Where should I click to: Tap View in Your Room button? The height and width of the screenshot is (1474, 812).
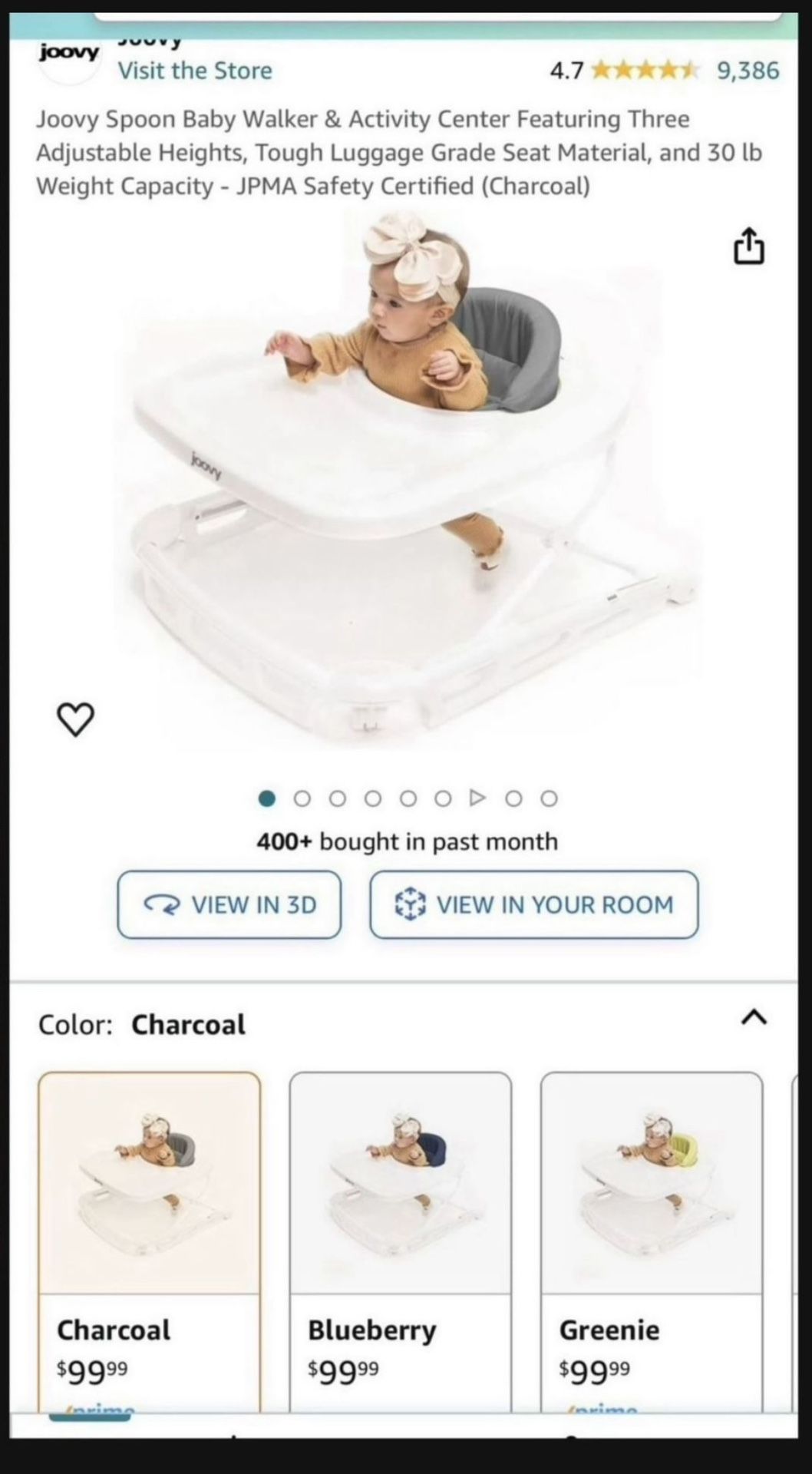point(534,904)
